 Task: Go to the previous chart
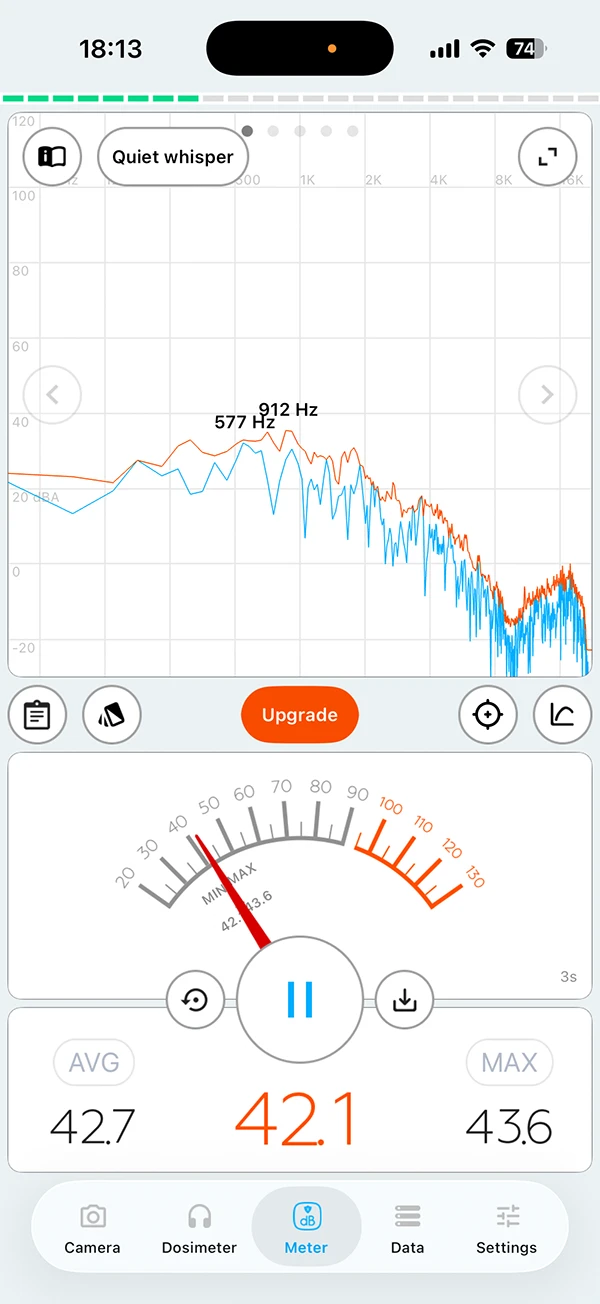pos(52,395)
